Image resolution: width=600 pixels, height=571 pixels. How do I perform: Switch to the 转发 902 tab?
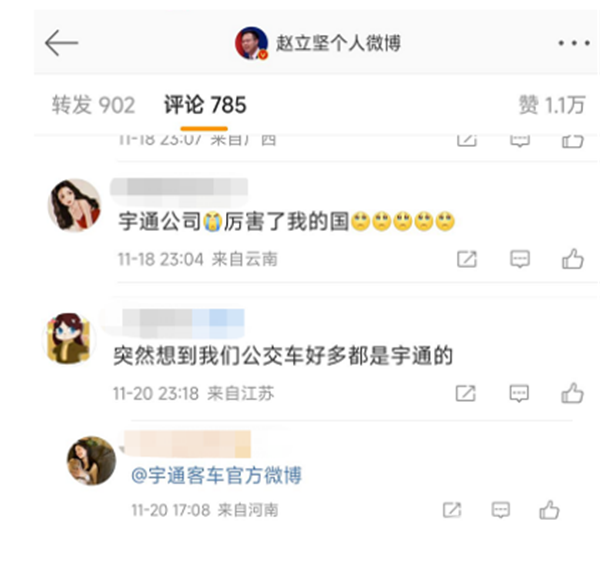[93, 105]
